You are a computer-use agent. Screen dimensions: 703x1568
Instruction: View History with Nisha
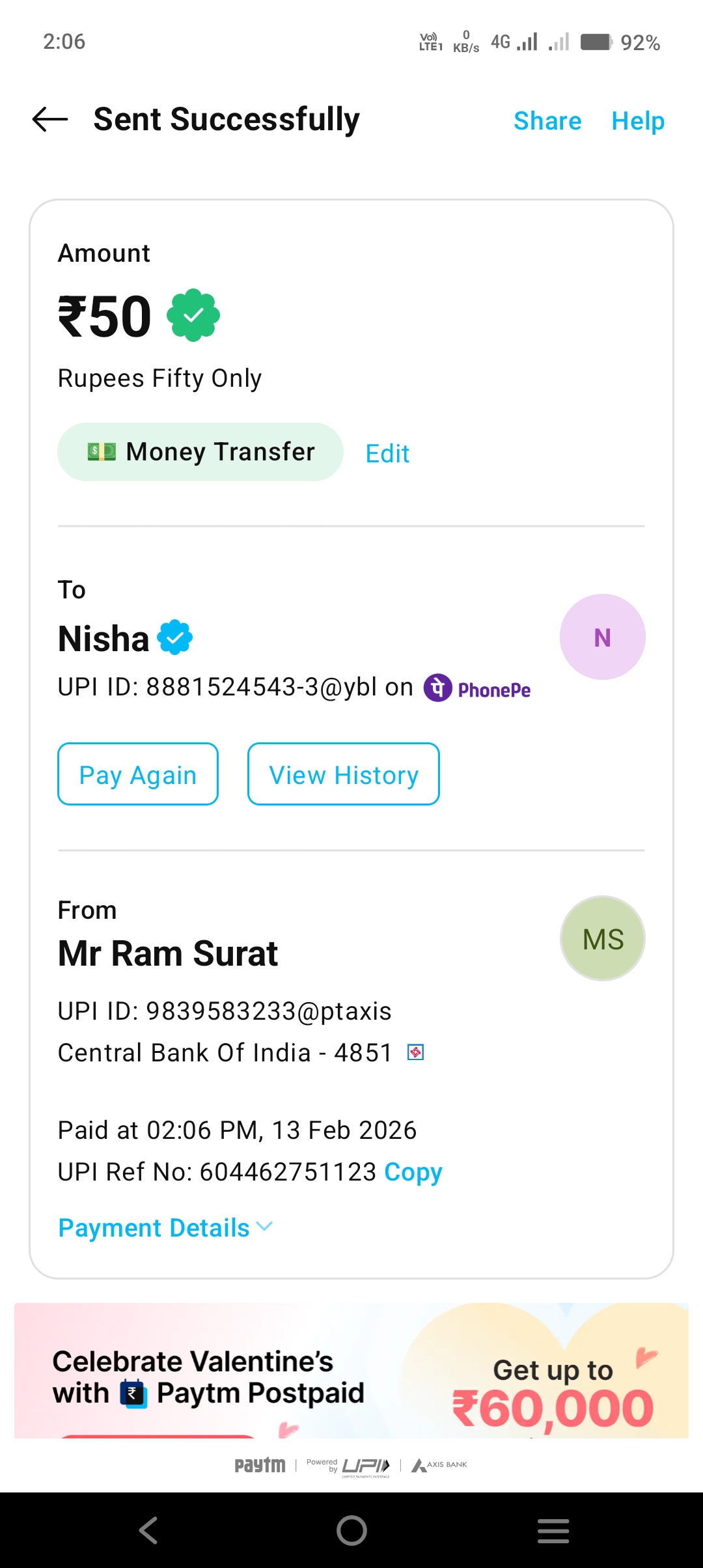point(343,774)
